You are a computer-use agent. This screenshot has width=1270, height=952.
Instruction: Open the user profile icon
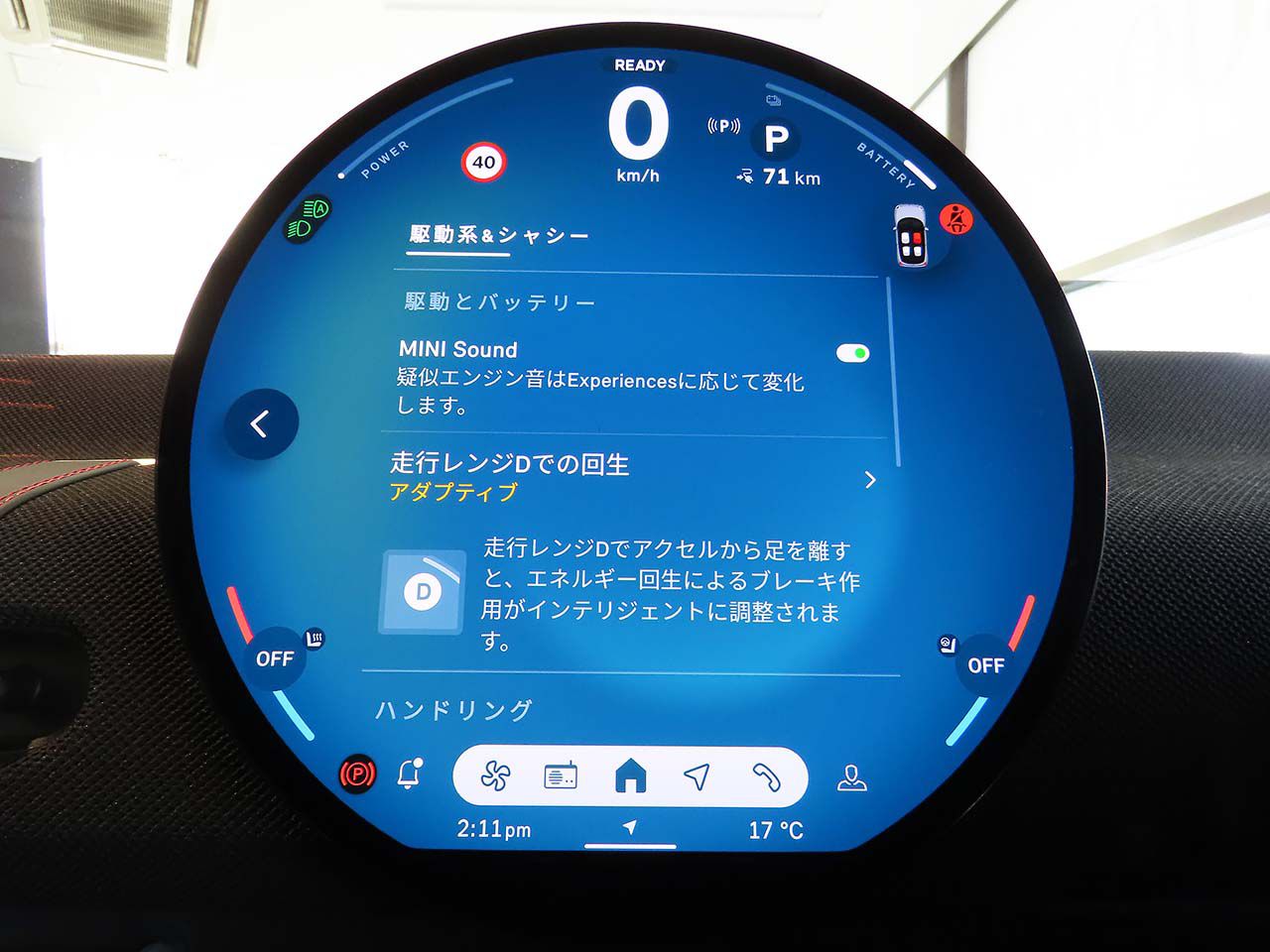coord(851,778)
